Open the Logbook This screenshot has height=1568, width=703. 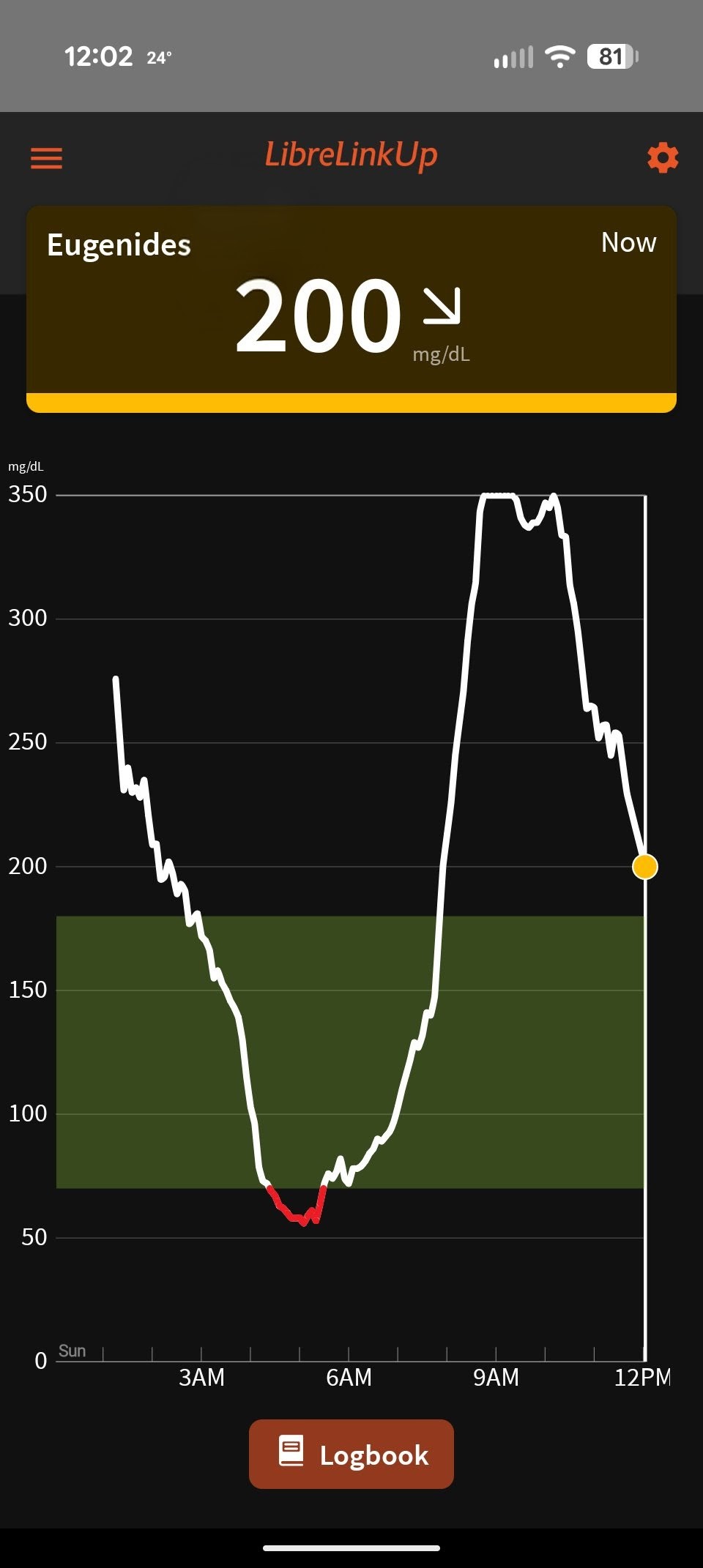[x=351, y=1454]
